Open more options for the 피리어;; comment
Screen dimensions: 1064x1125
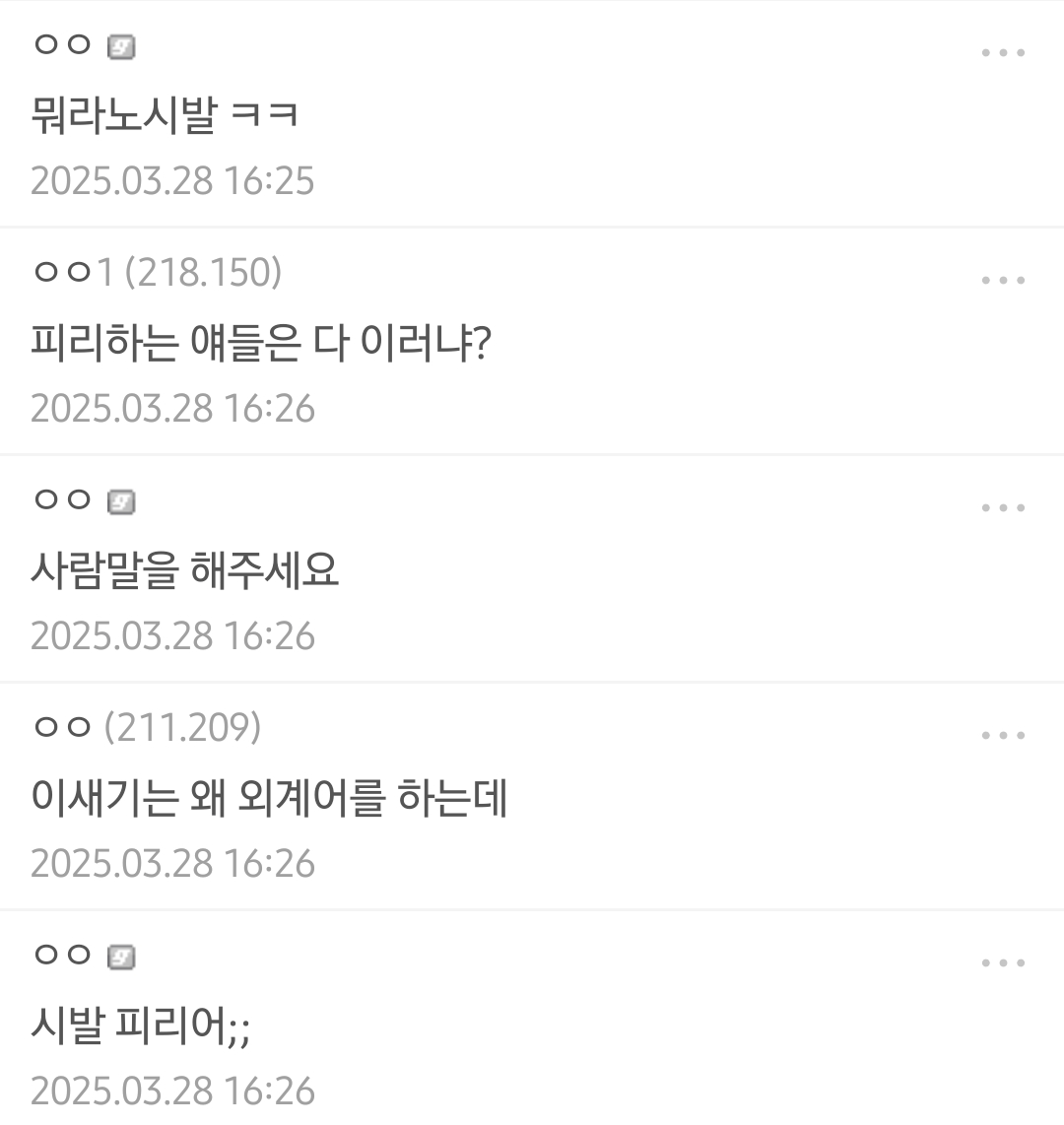click(1003, 963)
